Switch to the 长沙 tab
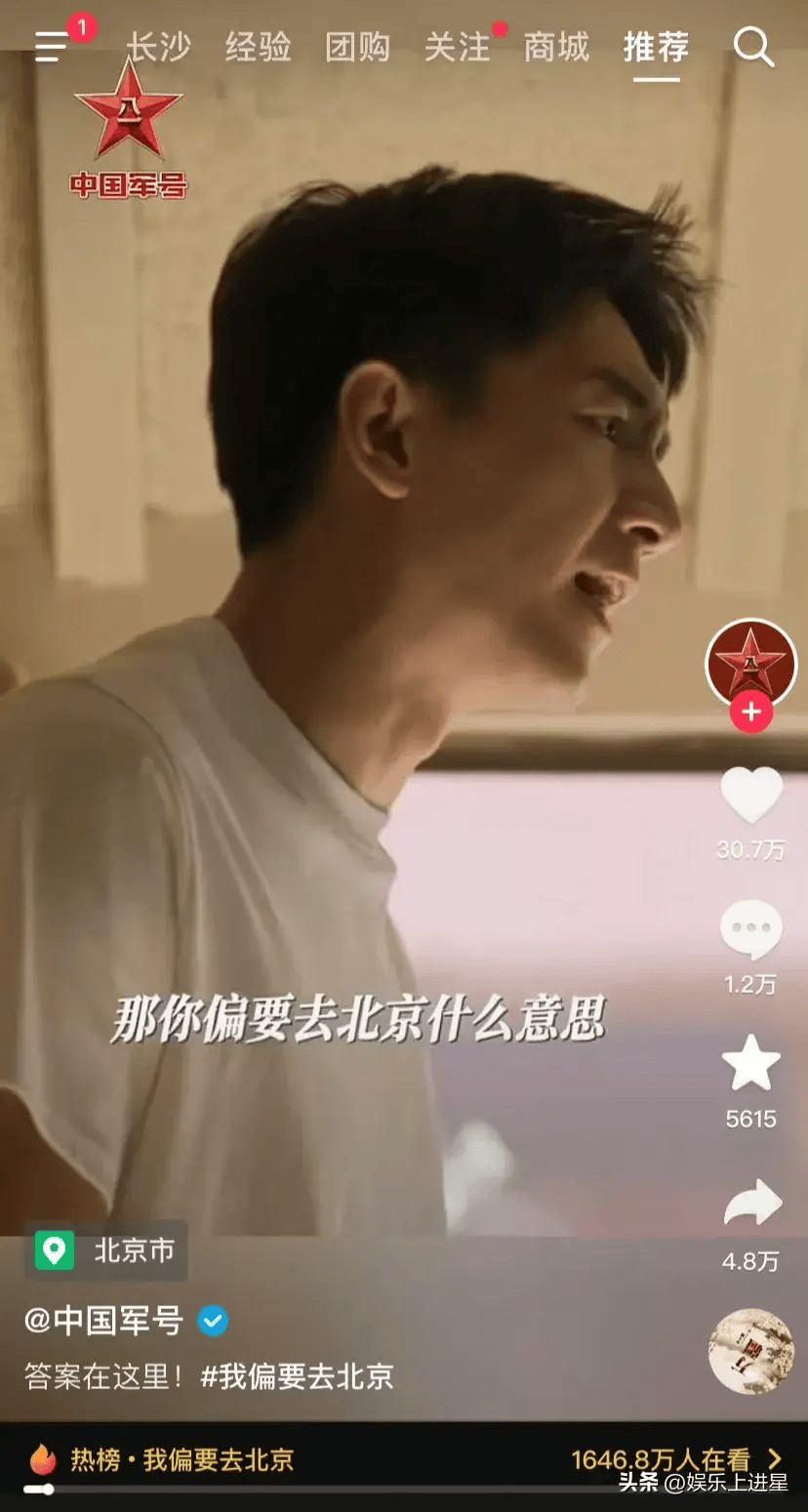This screenshot has width=808, height=1512. pyautogui.click(x=159, y=47)
